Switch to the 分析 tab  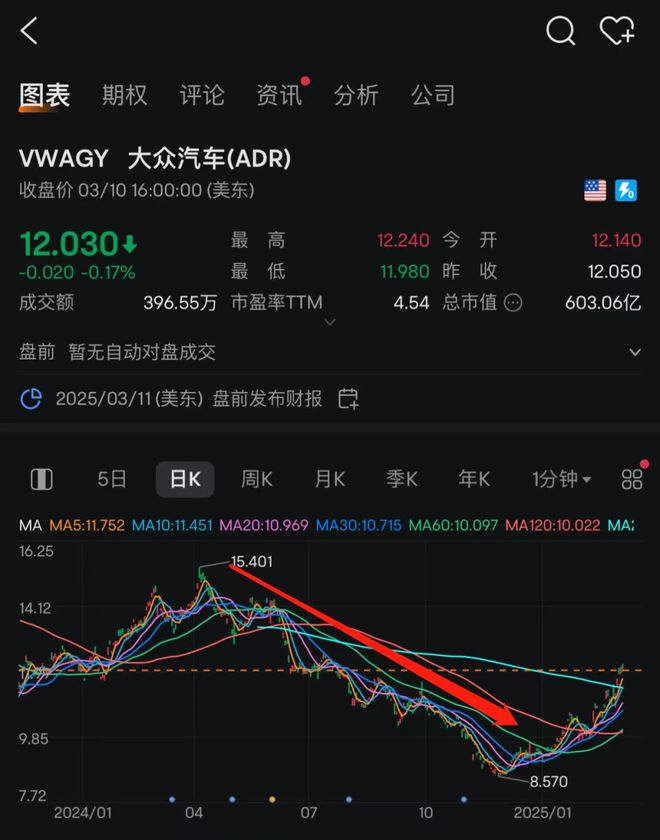[x=356, y=95]
